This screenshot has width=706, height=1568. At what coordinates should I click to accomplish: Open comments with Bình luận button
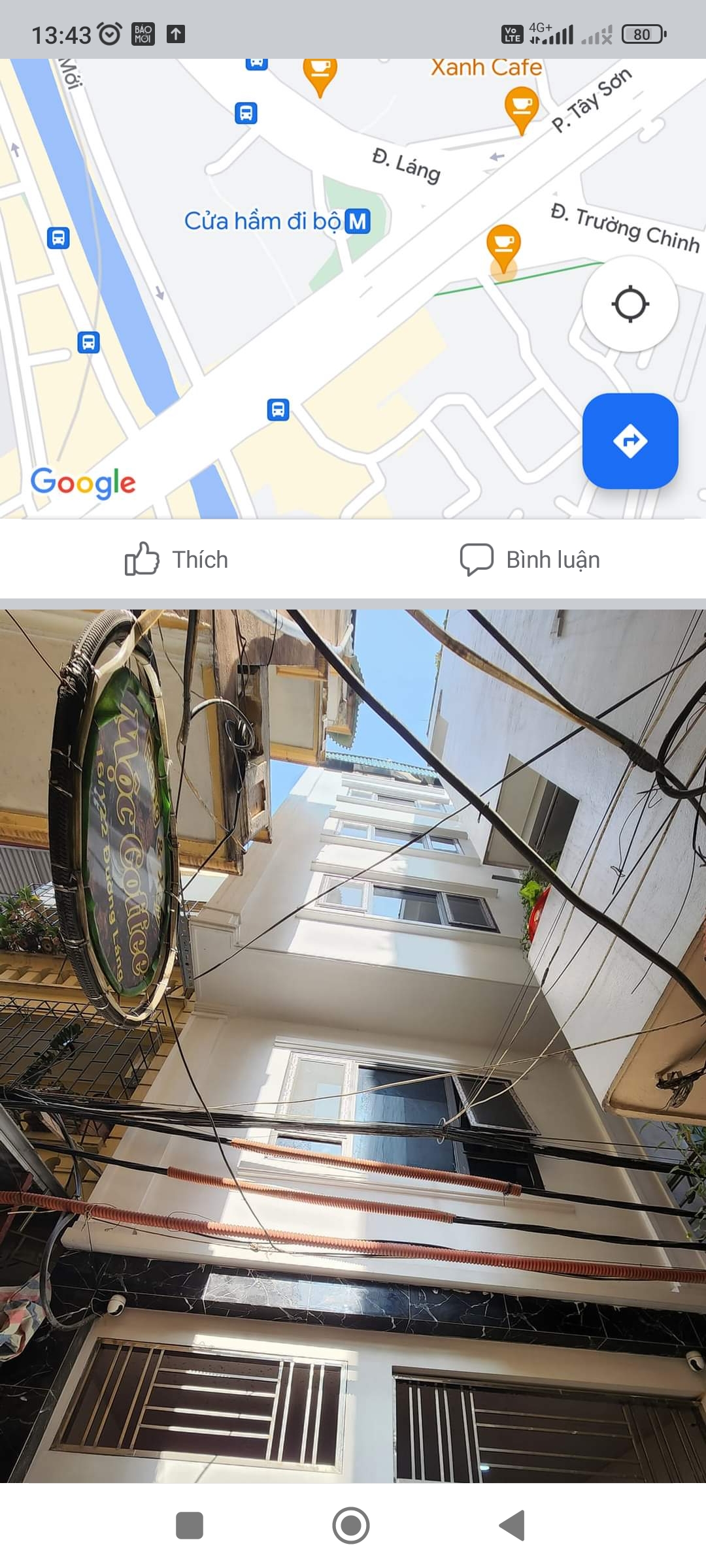530,560
